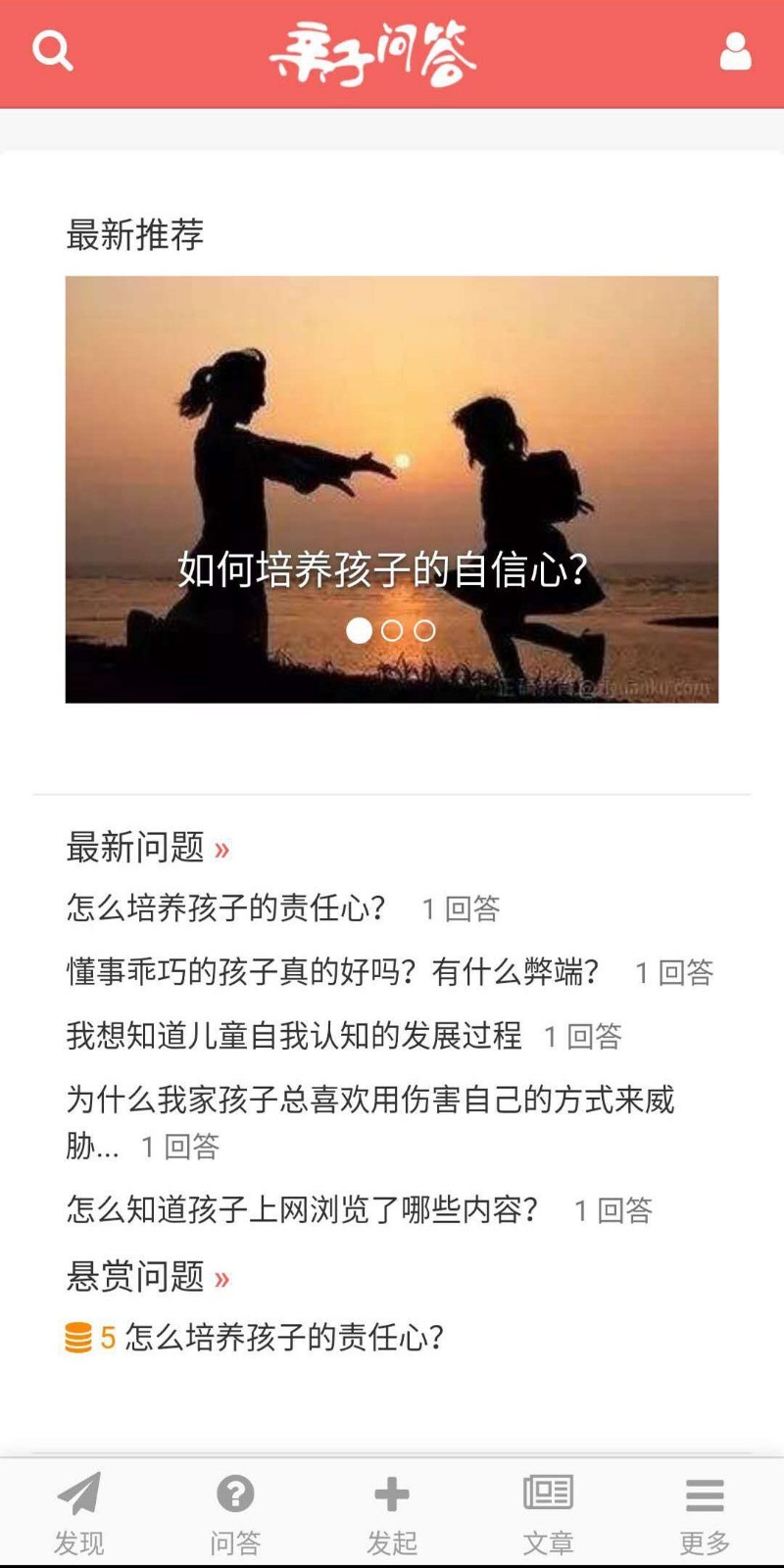Open the 悬赏问题 section link
This screenshot has width=784, height=1568.
tap(147, 1277)
